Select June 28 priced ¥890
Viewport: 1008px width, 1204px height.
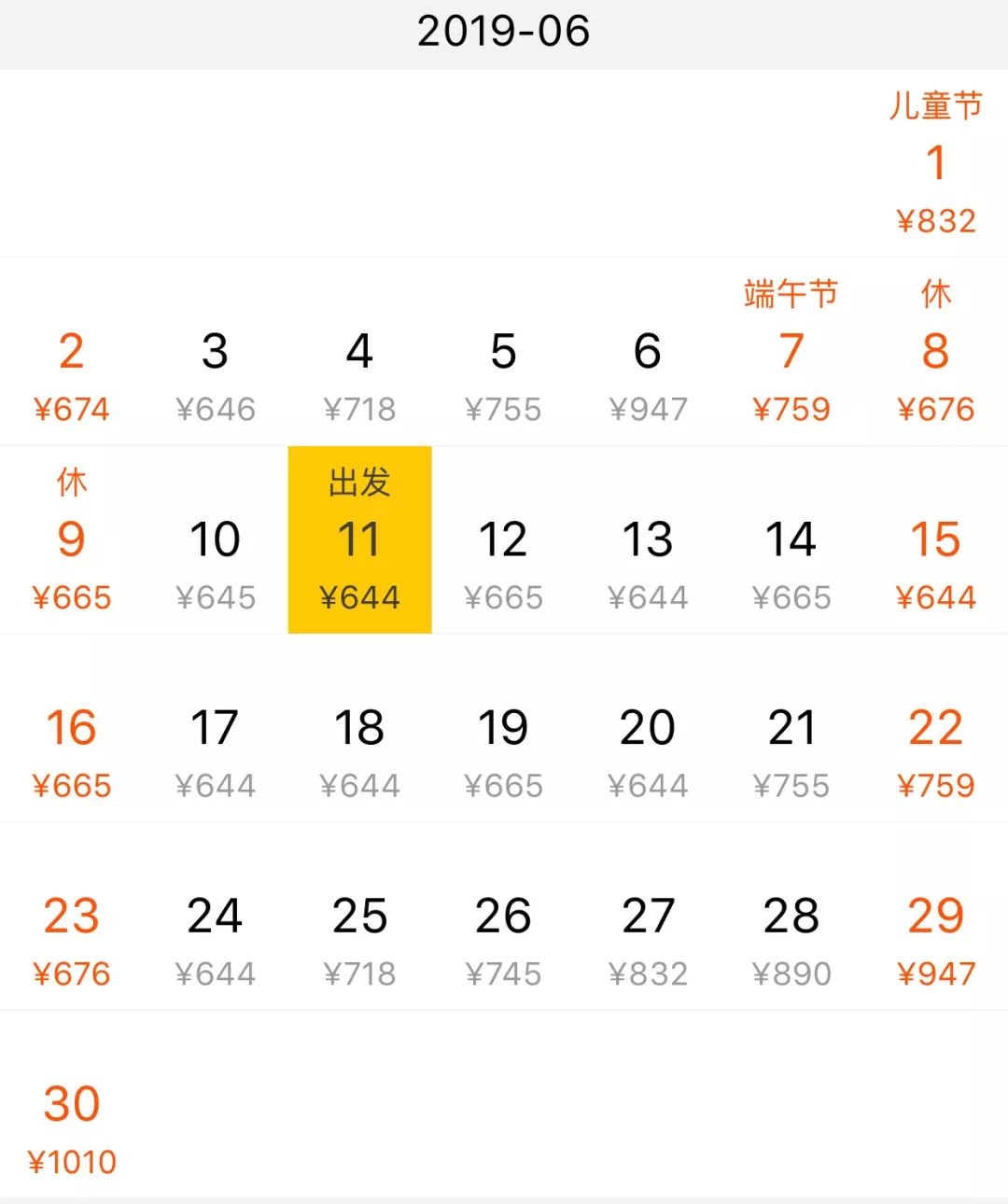792,917
